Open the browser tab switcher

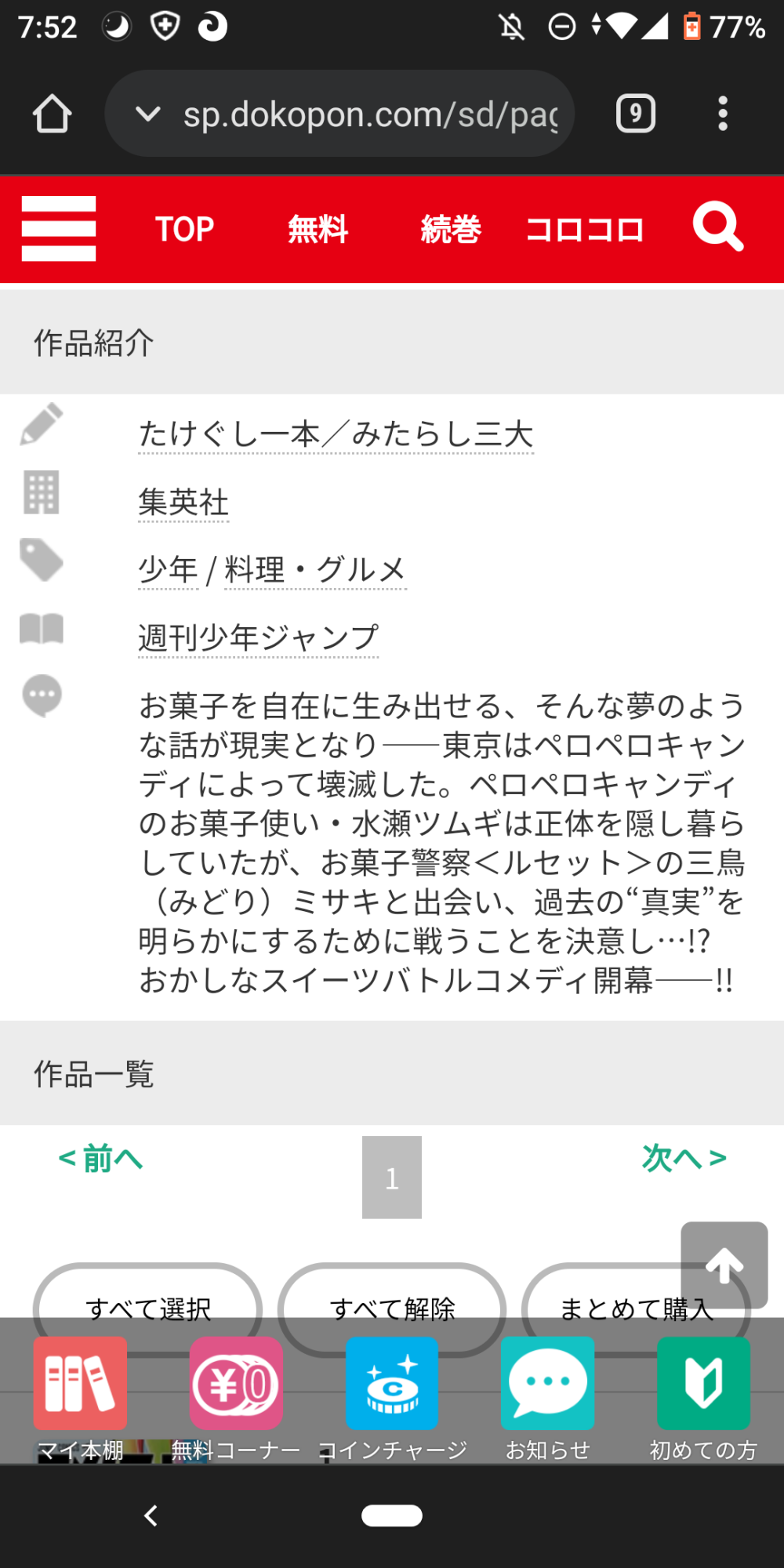point(635,114)
